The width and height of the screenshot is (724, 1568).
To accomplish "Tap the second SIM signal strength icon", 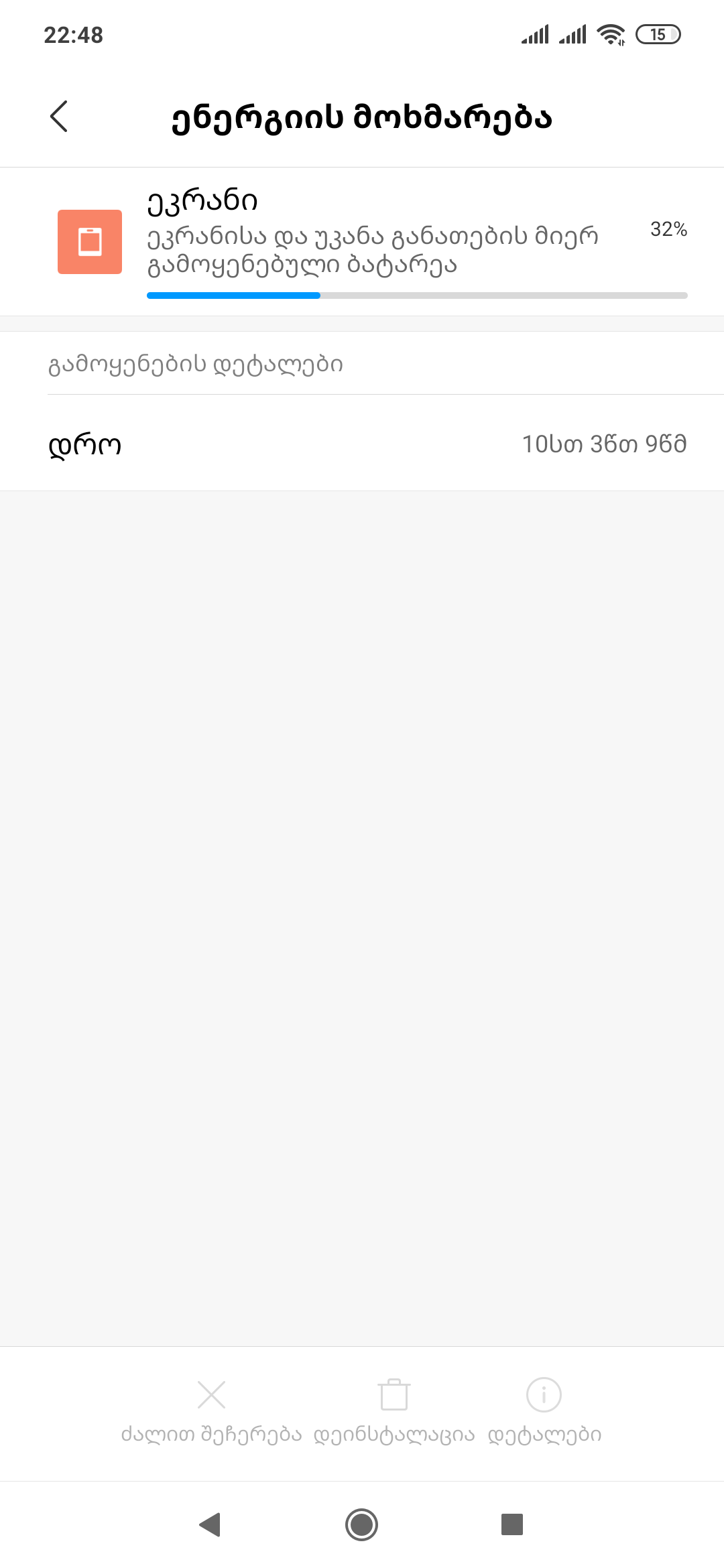I will pos(572,34).
